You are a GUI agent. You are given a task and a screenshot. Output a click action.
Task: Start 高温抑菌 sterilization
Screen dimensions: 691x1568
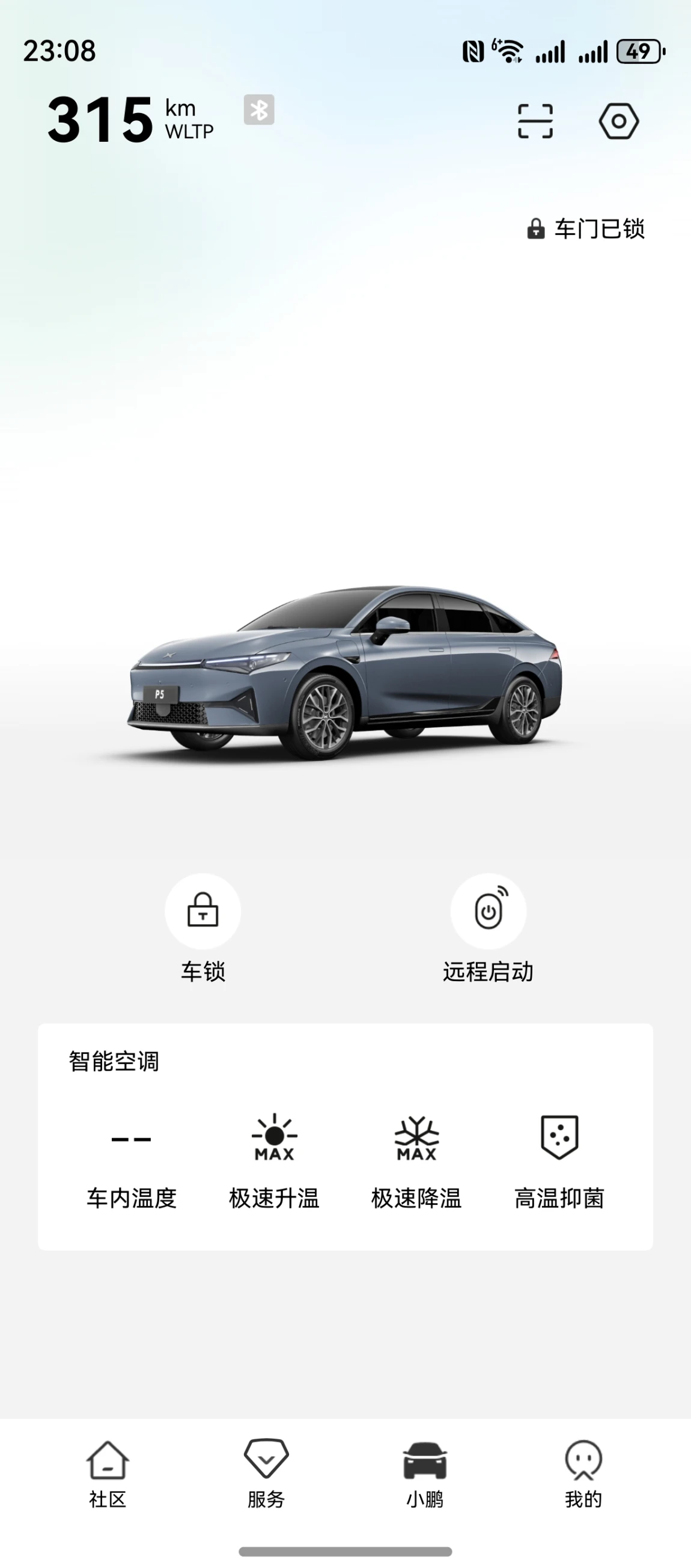click(559, 1160)
